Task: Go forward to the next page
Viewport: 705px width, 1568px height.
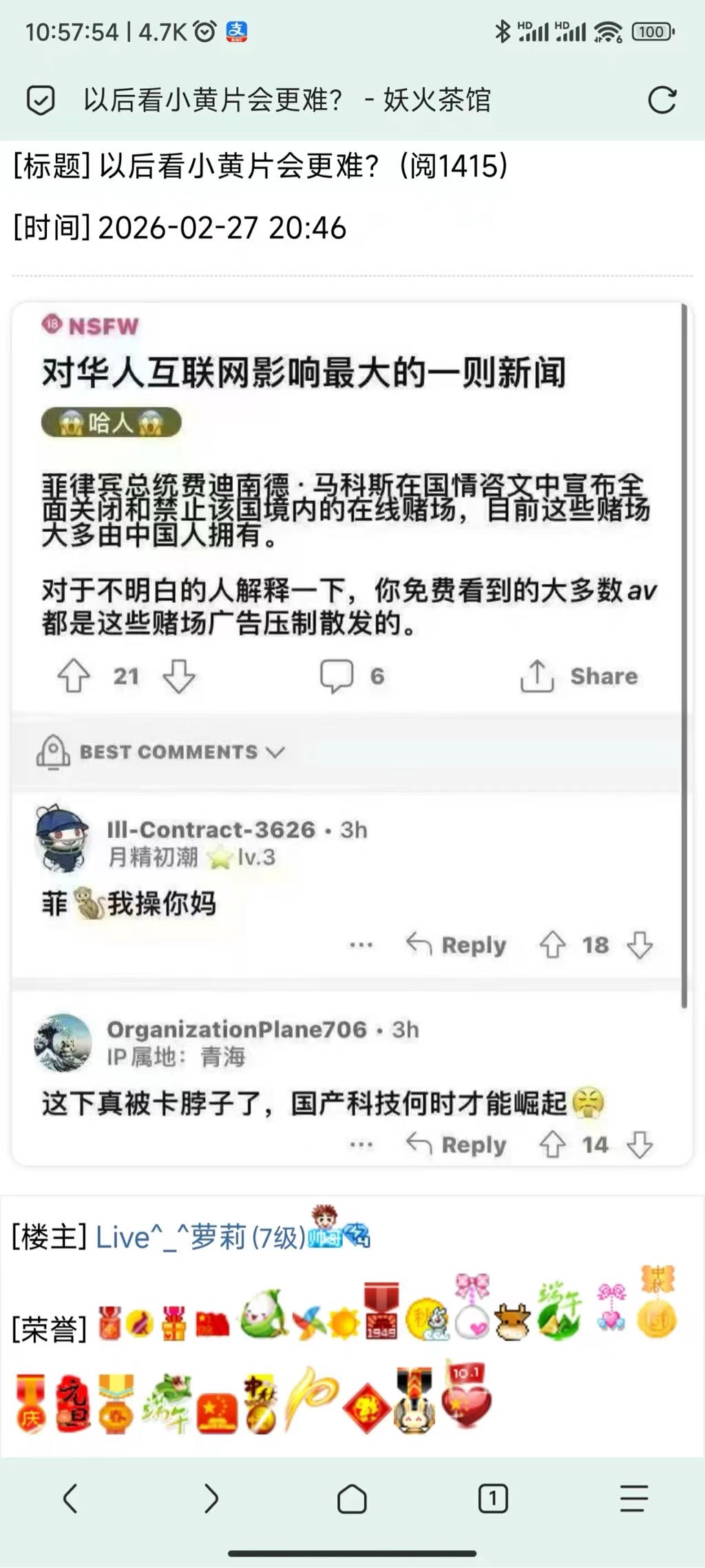Action: coord(211,1498)
